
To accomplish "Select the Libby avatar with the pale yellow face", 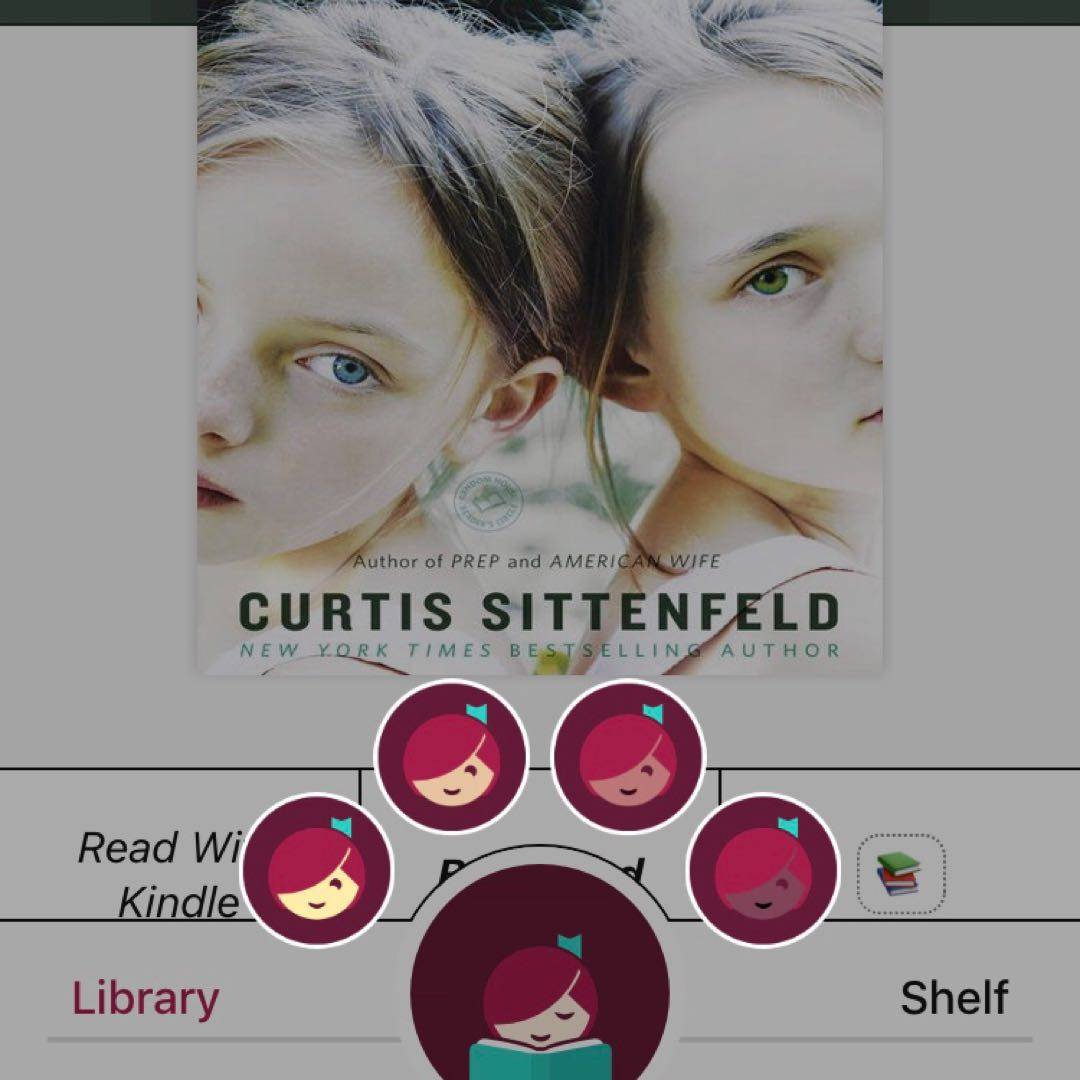I will (318, 870).
